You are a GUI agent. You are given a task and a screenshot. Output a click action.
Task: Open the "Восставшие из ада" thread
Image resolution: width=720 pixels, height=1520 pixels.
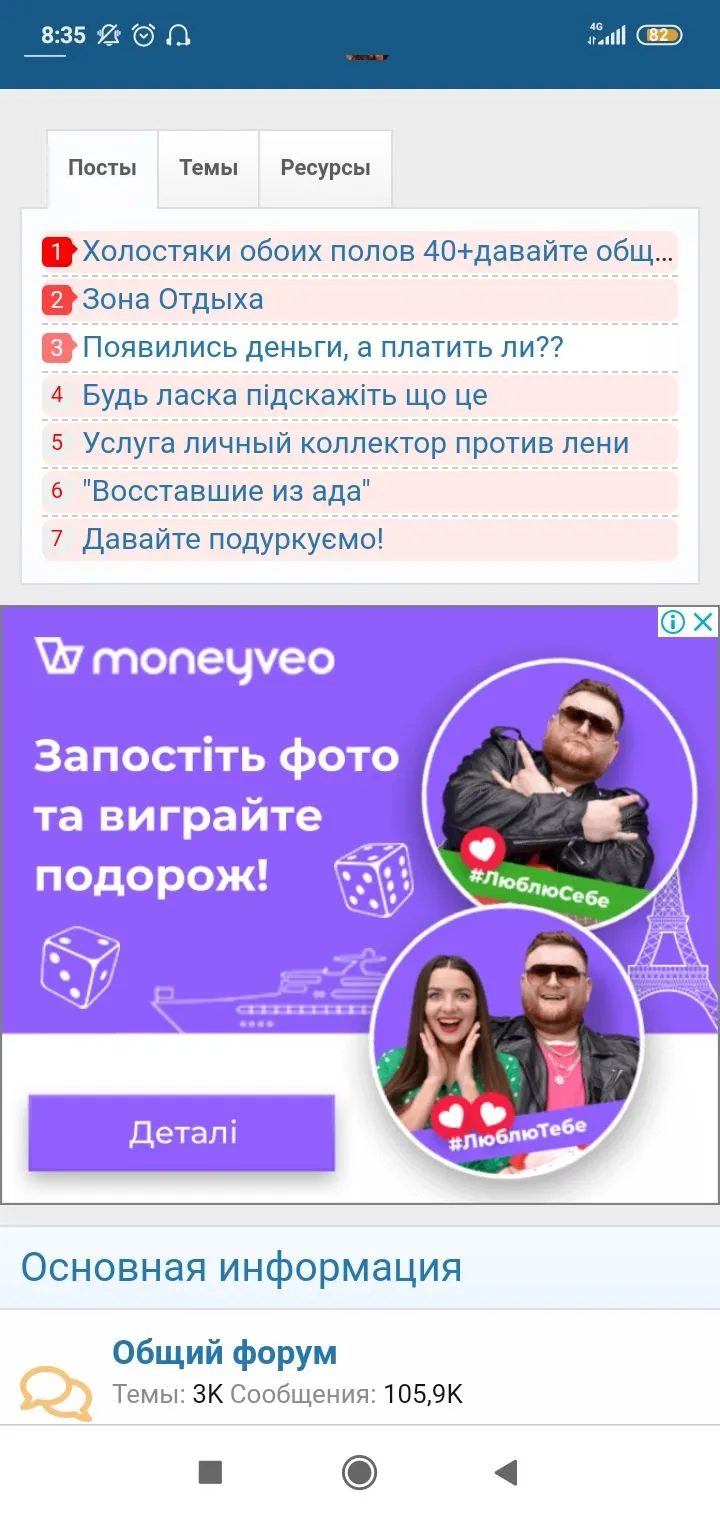(227, 492)
